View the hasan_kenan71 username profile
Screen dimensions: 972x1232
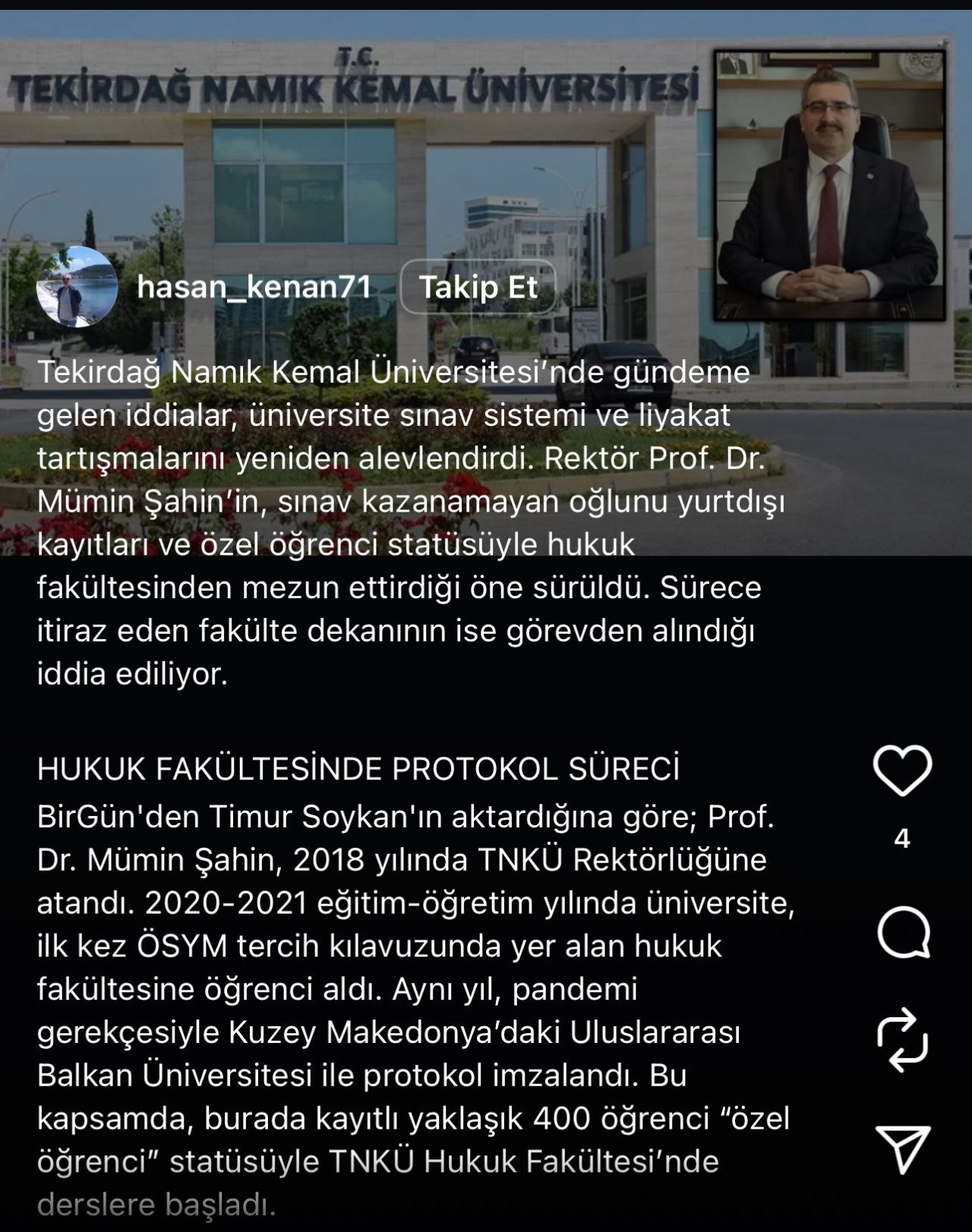pos(254,287)
